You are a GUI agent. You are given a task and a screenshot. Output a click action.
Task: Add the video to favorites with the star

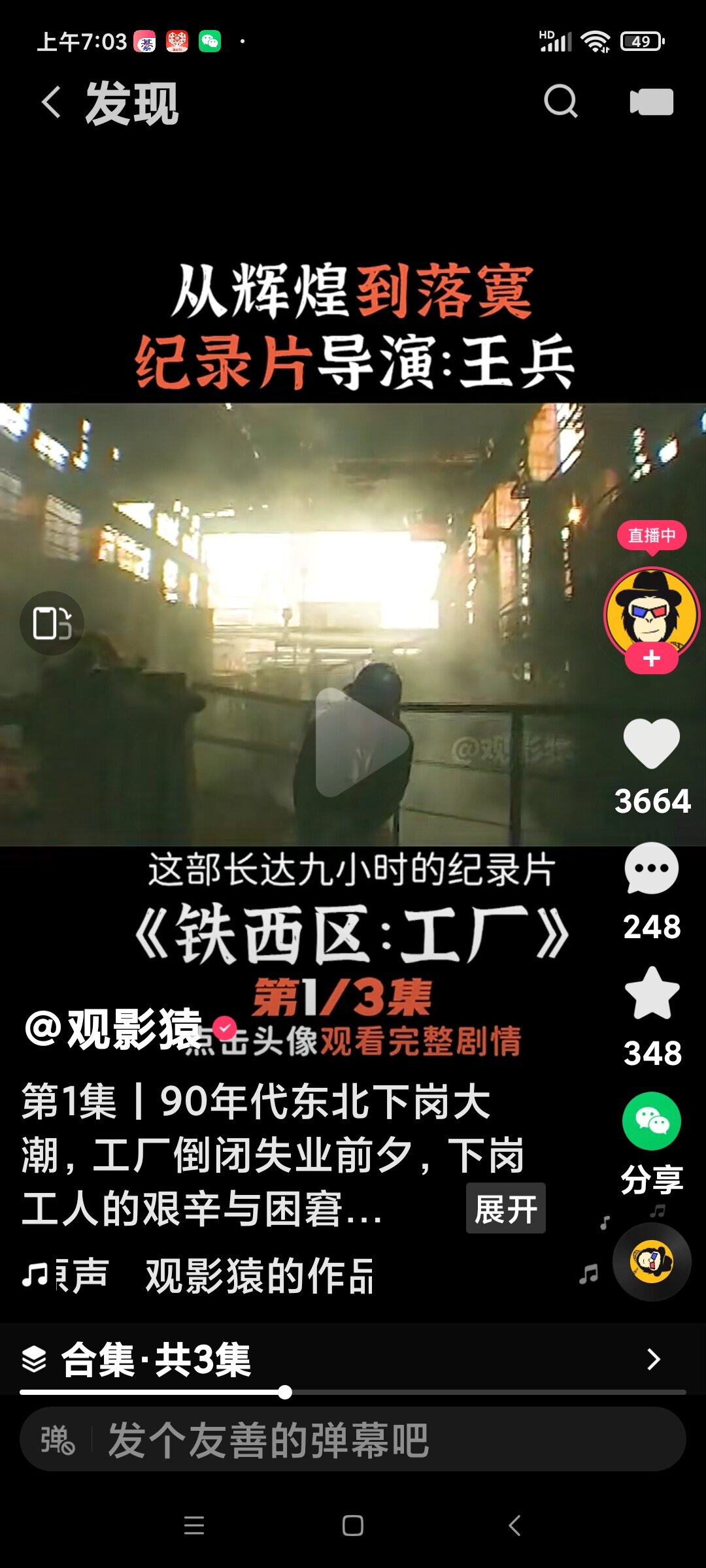point(652,993)
